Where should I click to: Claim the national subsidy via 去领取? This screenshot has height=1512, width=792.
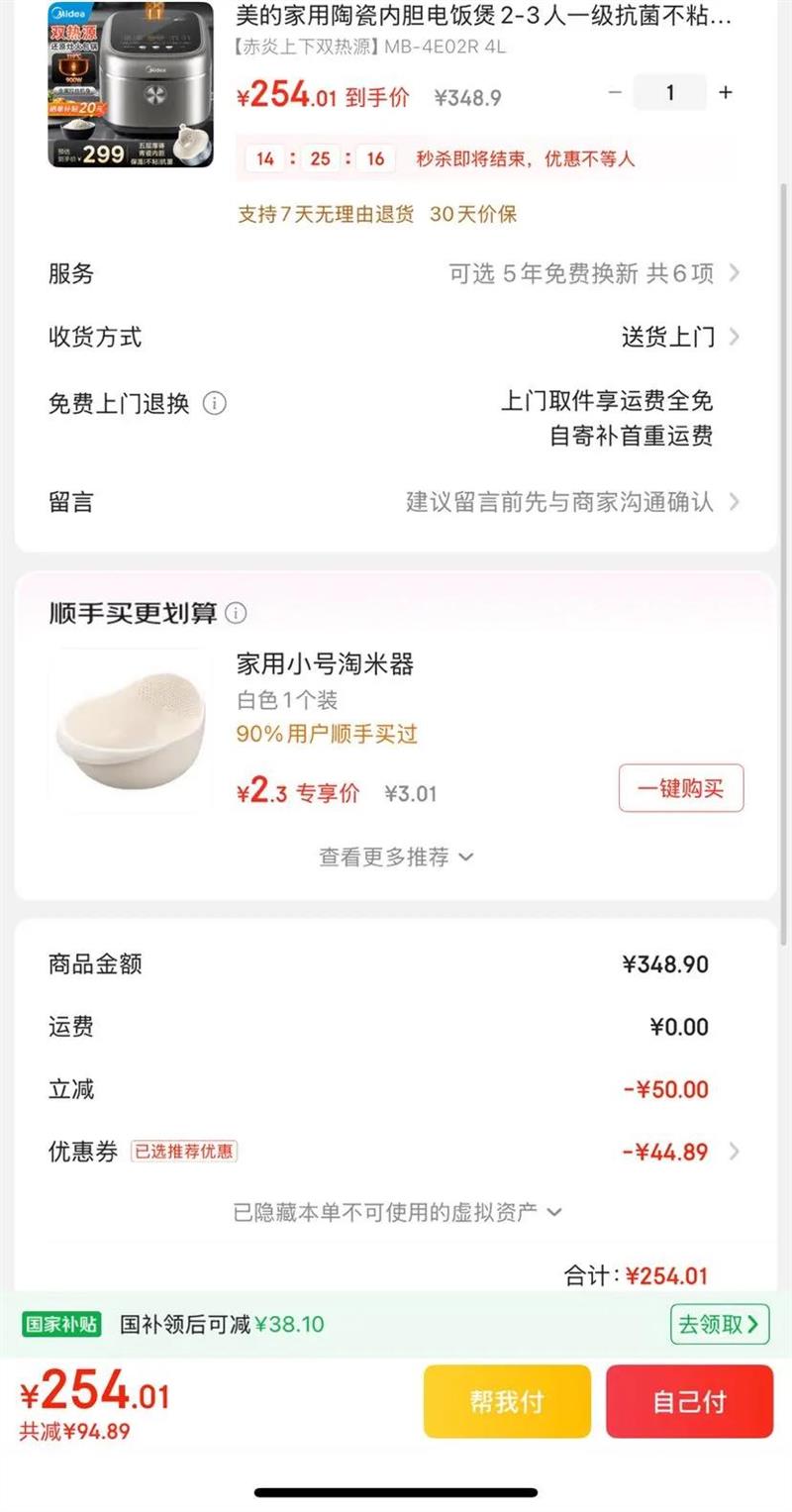pos(720,1324)
